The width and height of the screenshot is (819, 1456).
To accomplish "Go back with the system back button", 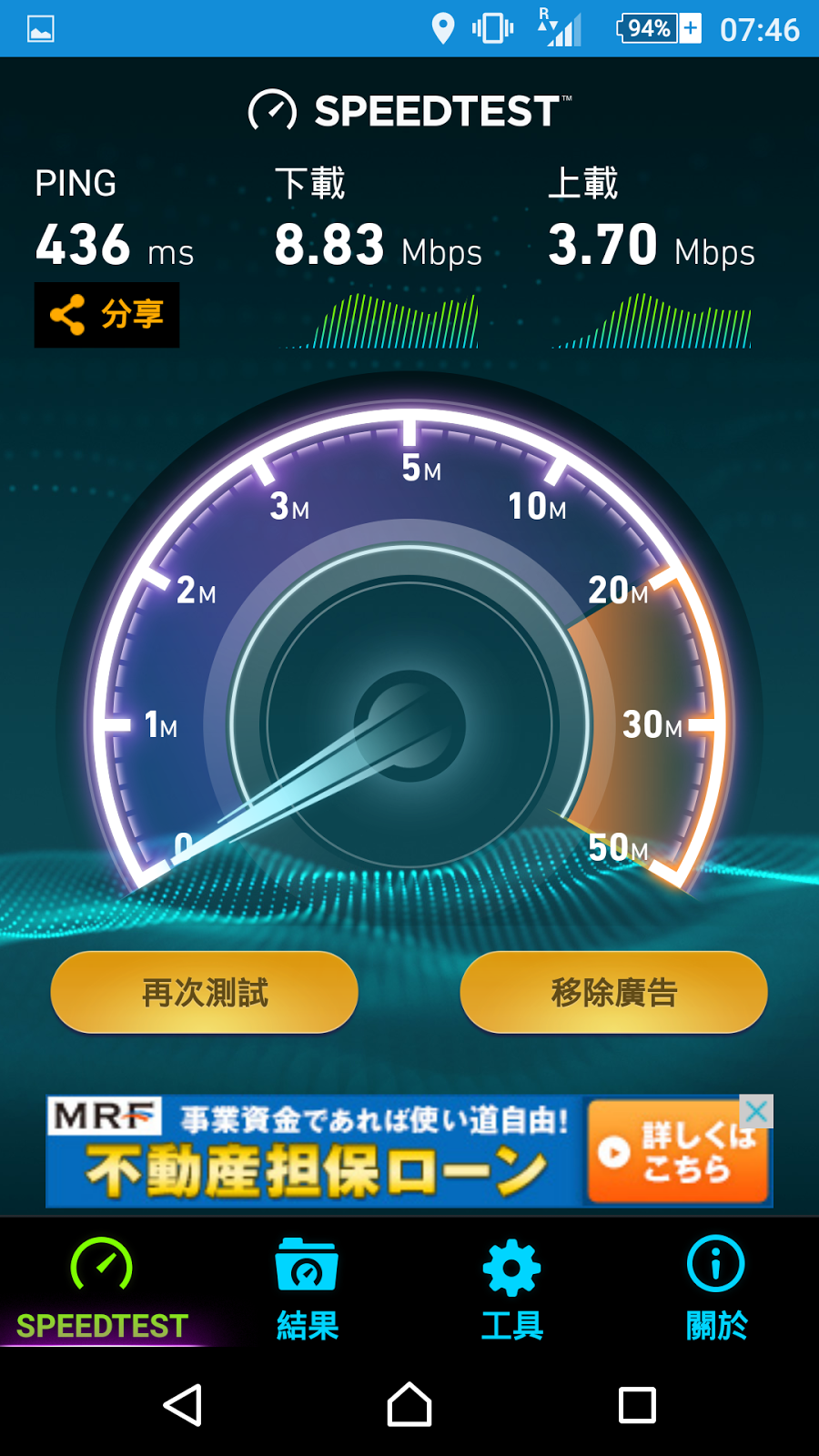I will [183, 1405].
